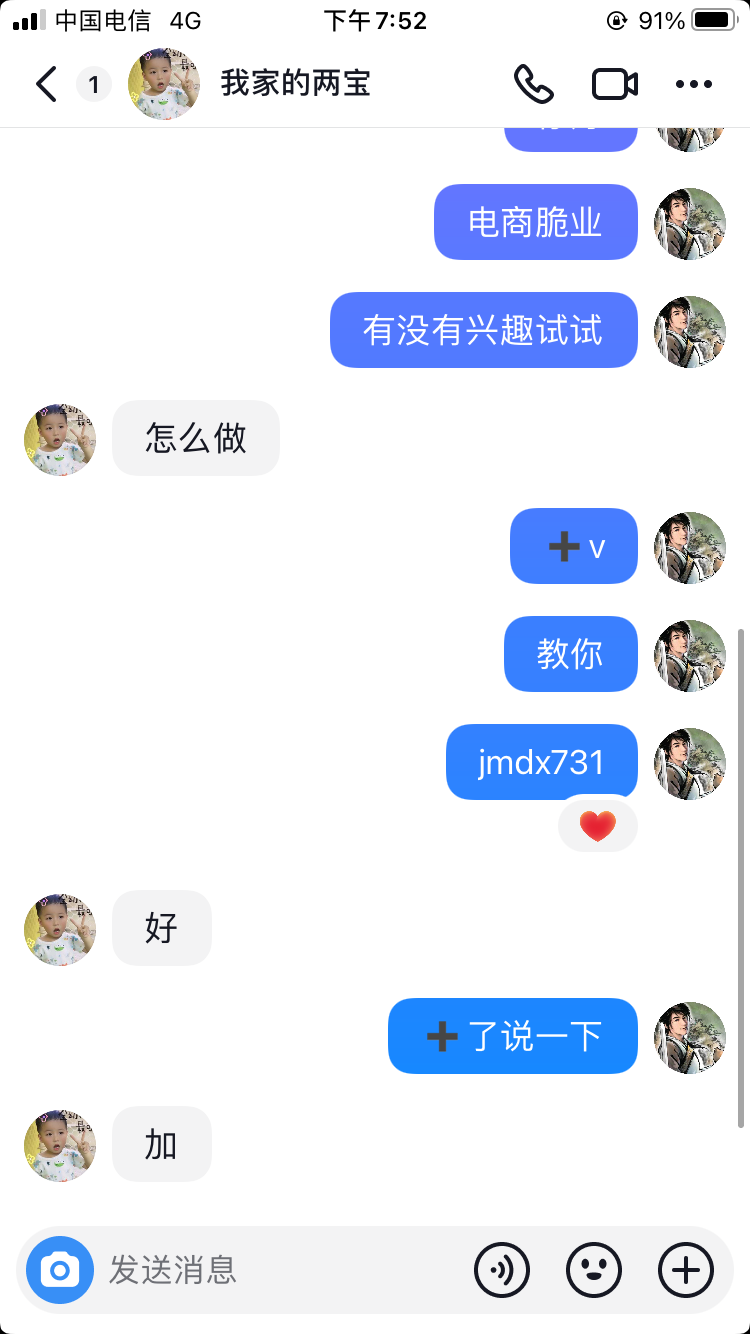750x1334 pixels.
Task: Open 我家的两宝 profile from the header avatar
Action: (164, 85)
